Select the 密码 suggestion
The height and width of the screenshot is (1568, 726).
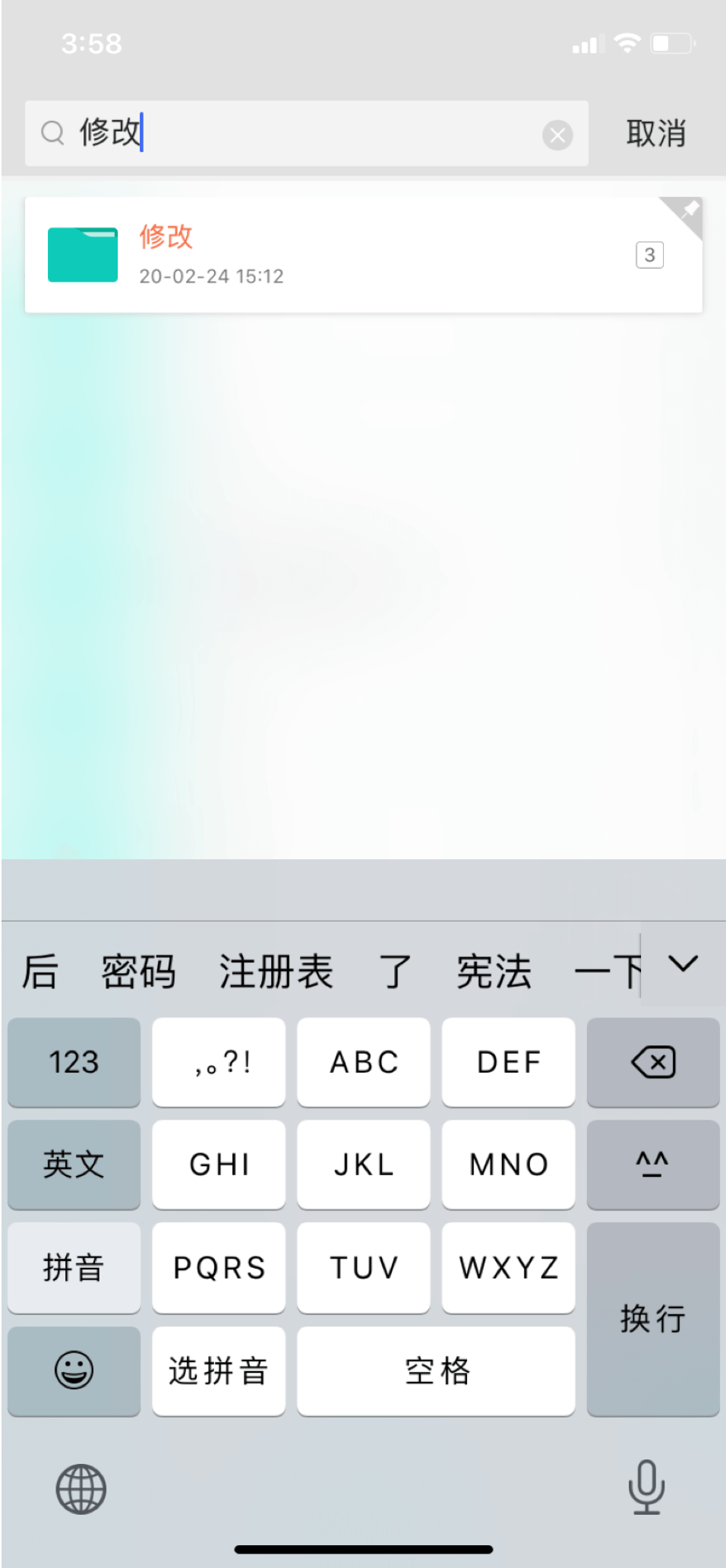[x=139, y=971]
